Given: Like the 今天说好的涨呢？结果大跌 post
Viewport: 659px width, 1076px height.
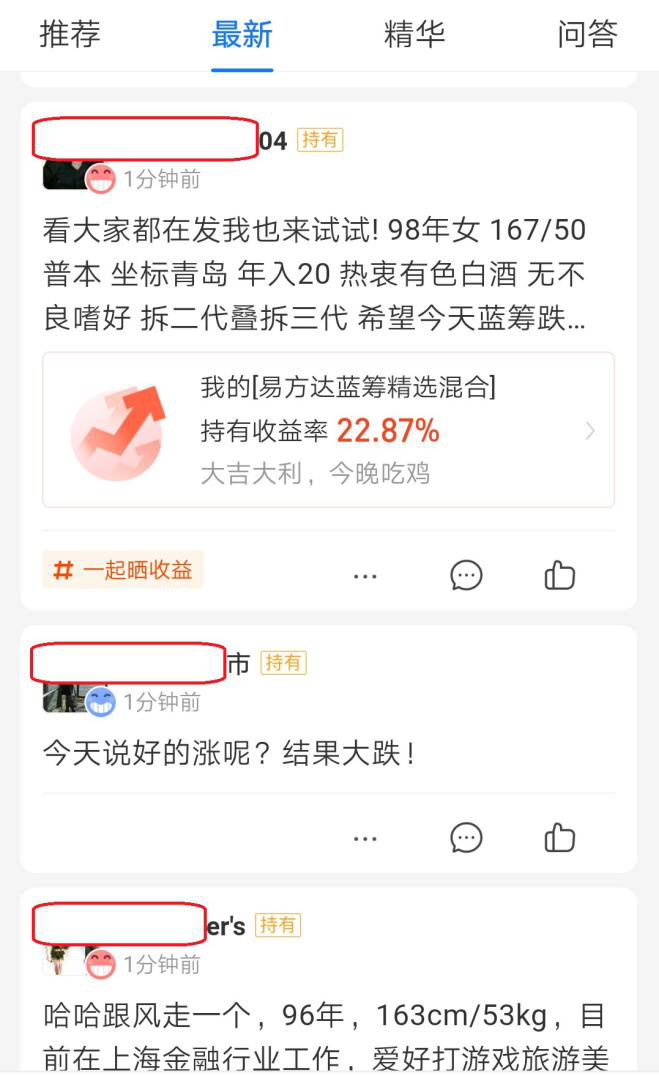Looking at the screenshot, I should click(560, 838).
